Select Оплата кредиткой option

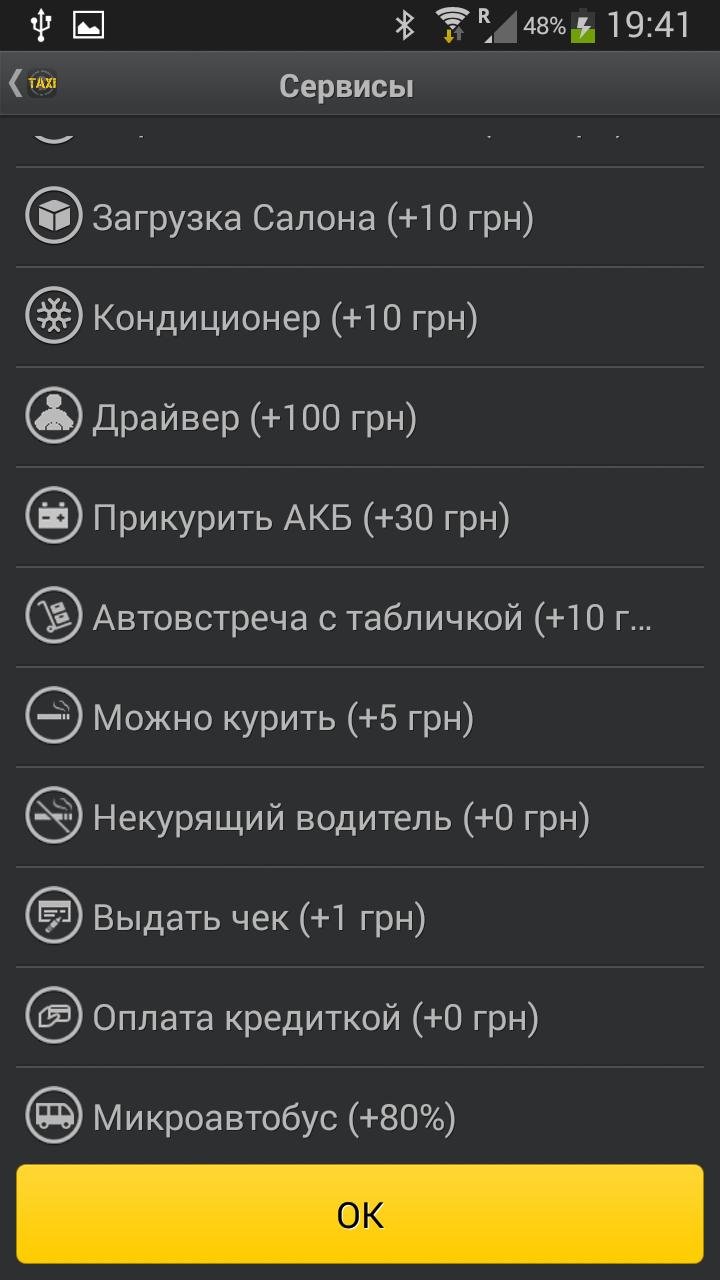[360, 1017]
